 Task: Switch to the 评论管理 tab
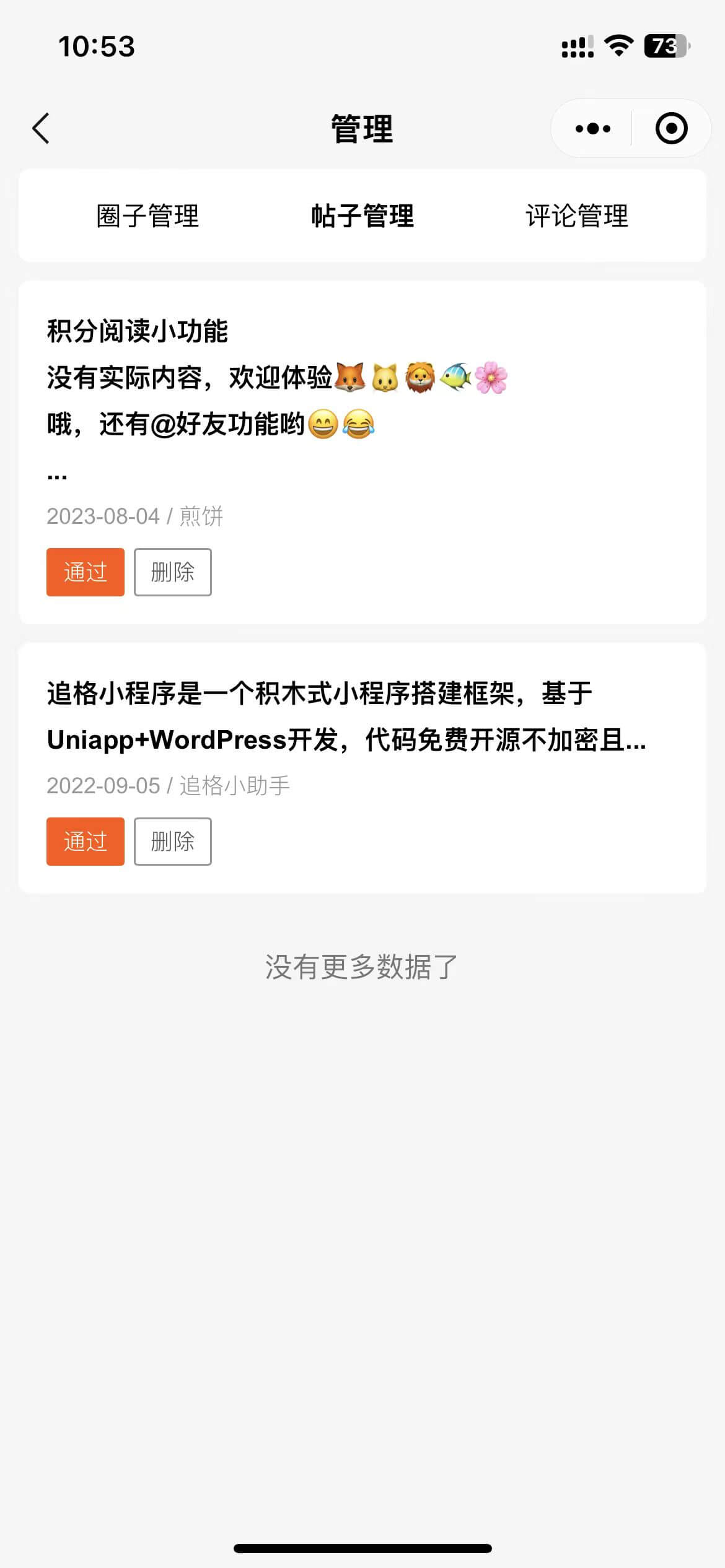[577, 216]
